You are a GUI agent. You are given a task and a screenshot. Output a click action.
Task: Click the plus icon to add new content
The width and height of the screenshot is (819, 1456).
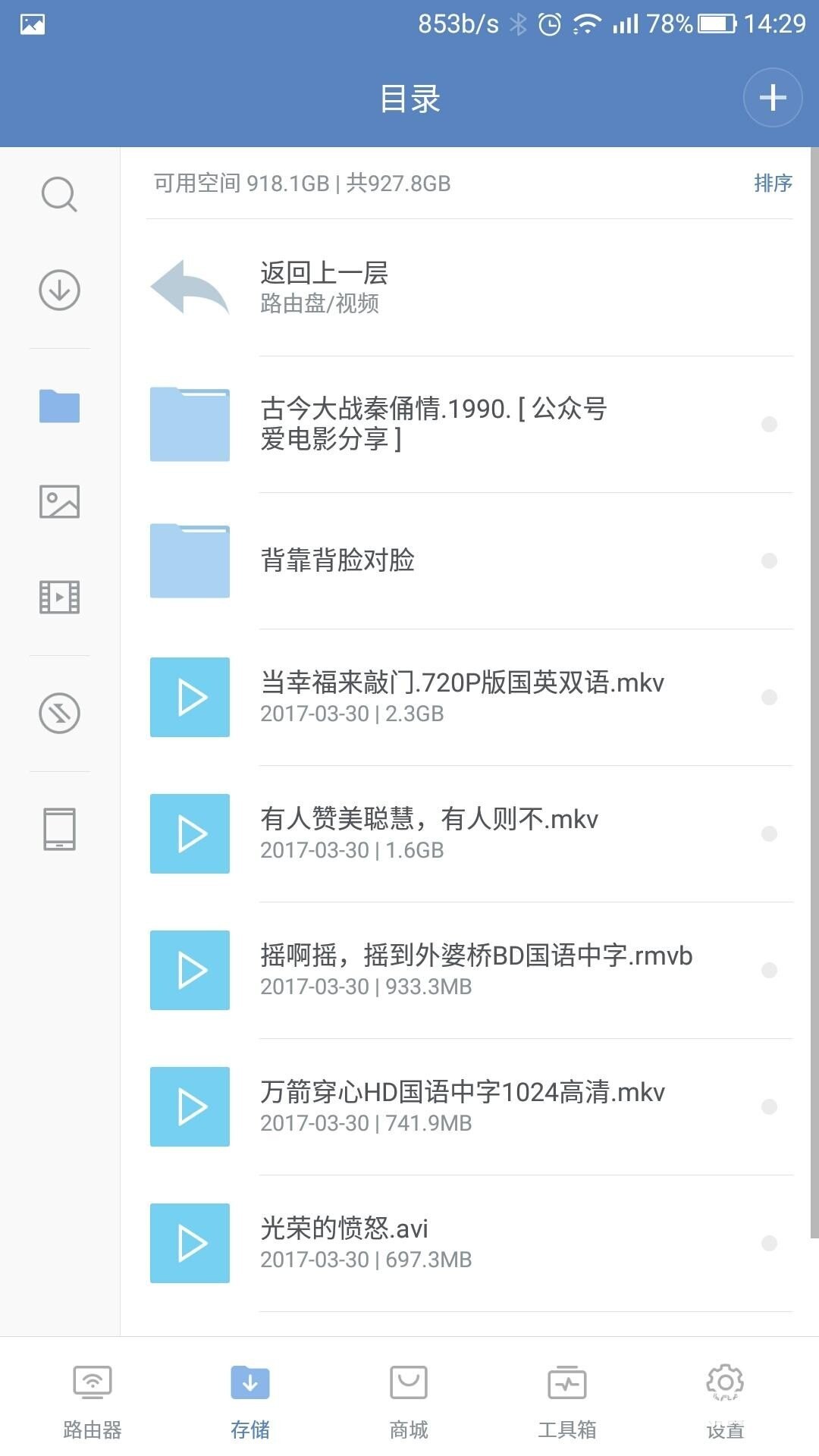(x=771, y=97)
